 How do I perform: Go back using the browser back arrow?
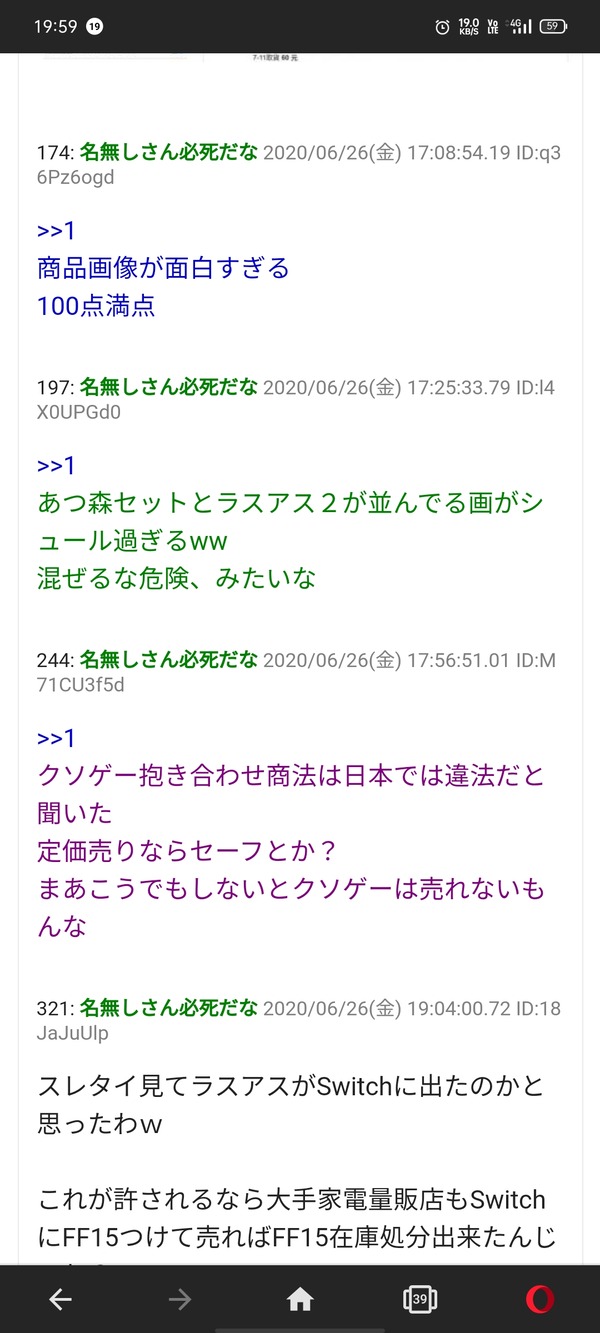pos(60,1299)
